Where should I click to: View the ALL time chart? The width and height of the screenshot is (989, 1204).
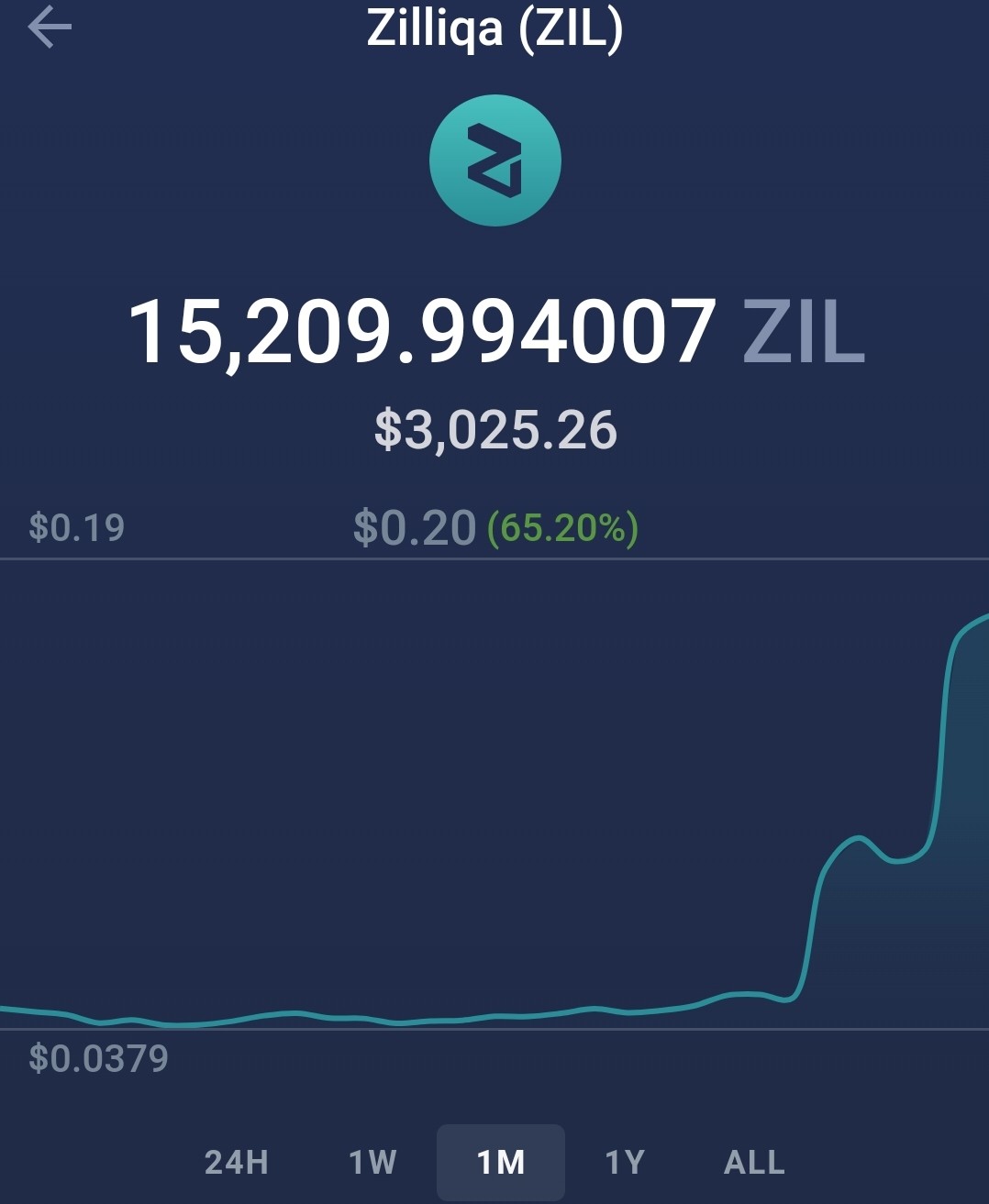[754, 1162]
